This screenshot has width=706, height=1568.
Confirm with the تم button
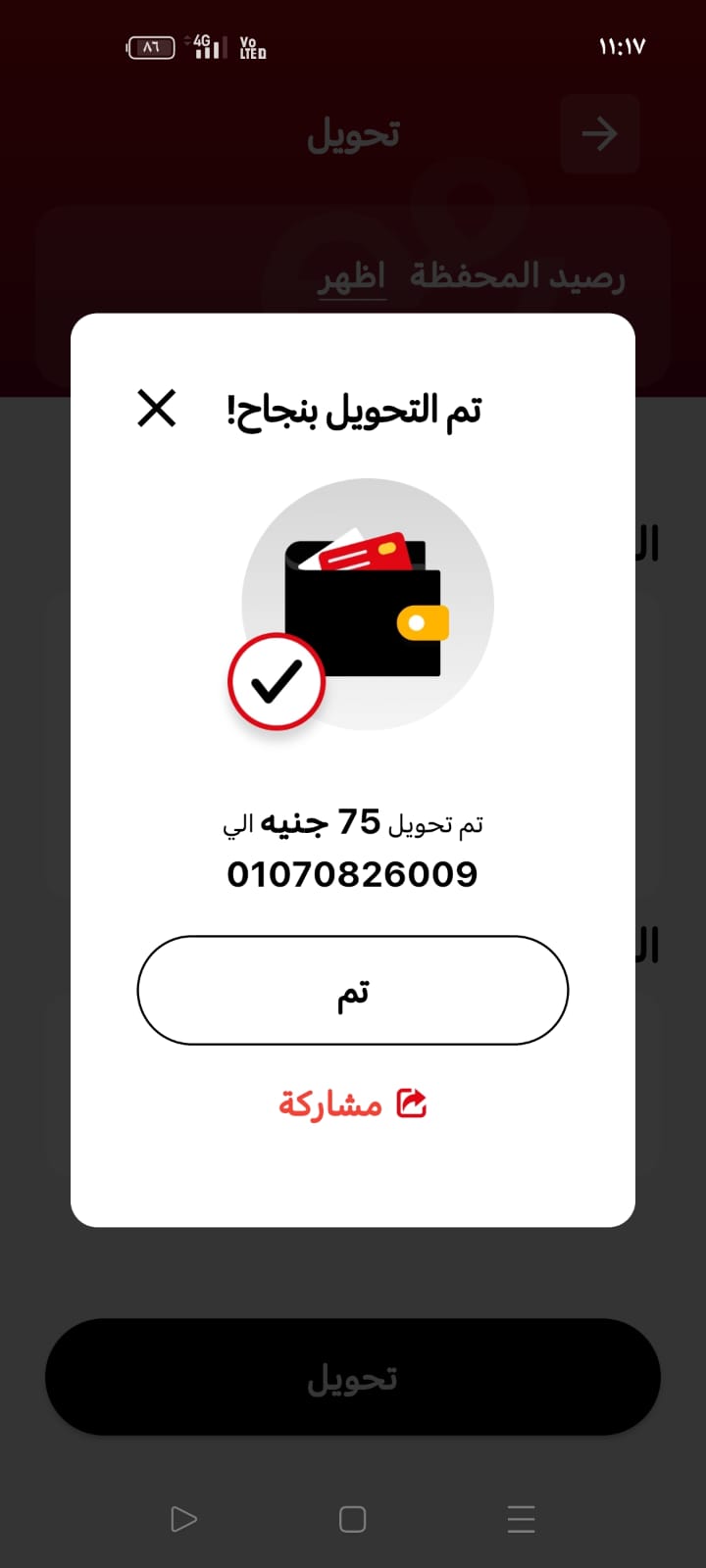(353, 990)
